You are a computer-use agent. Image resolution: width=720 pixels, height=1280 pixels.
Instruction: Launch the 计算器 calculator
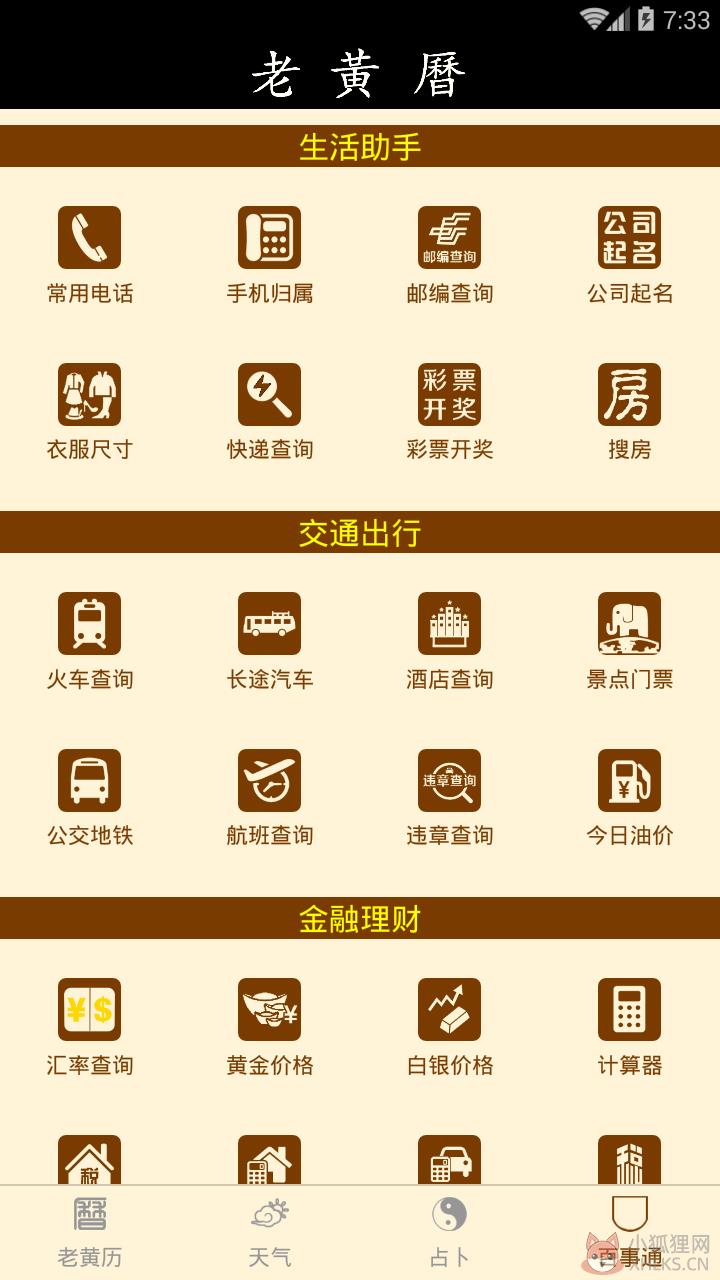629,1027
